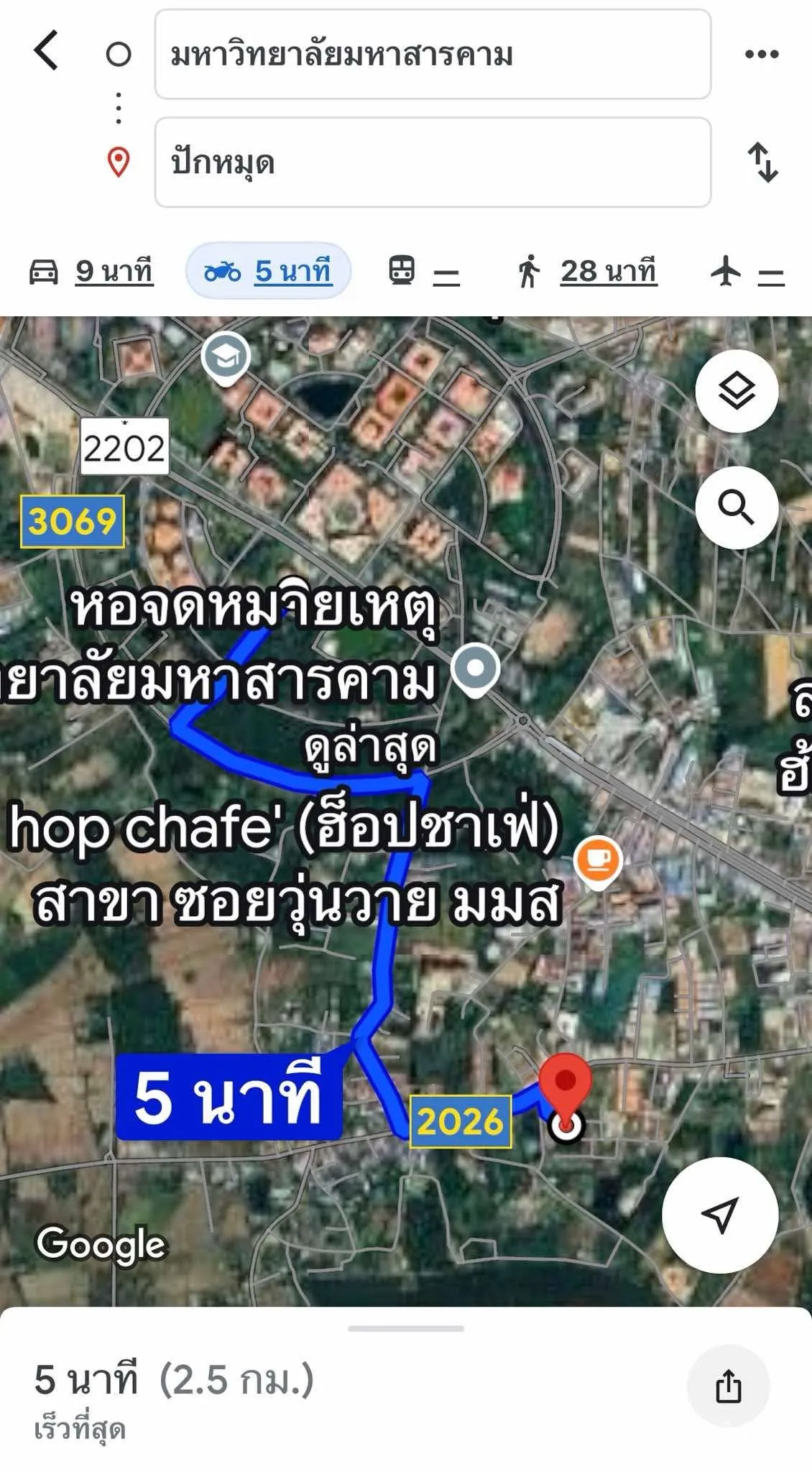This screenshot has width=812, height=1472.
Task: Open the three-dot overflow menu
Action: click(x=762, y=54)
